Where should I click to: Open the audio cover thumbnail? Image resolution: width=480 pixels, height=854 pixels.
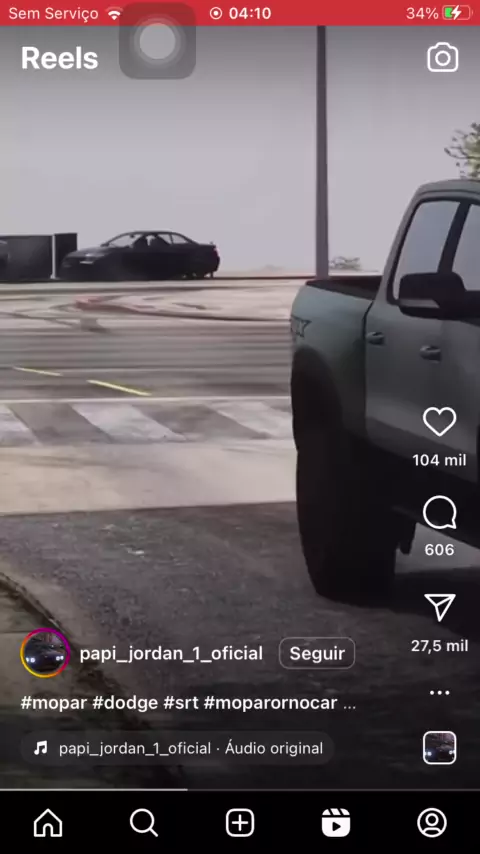439,748
